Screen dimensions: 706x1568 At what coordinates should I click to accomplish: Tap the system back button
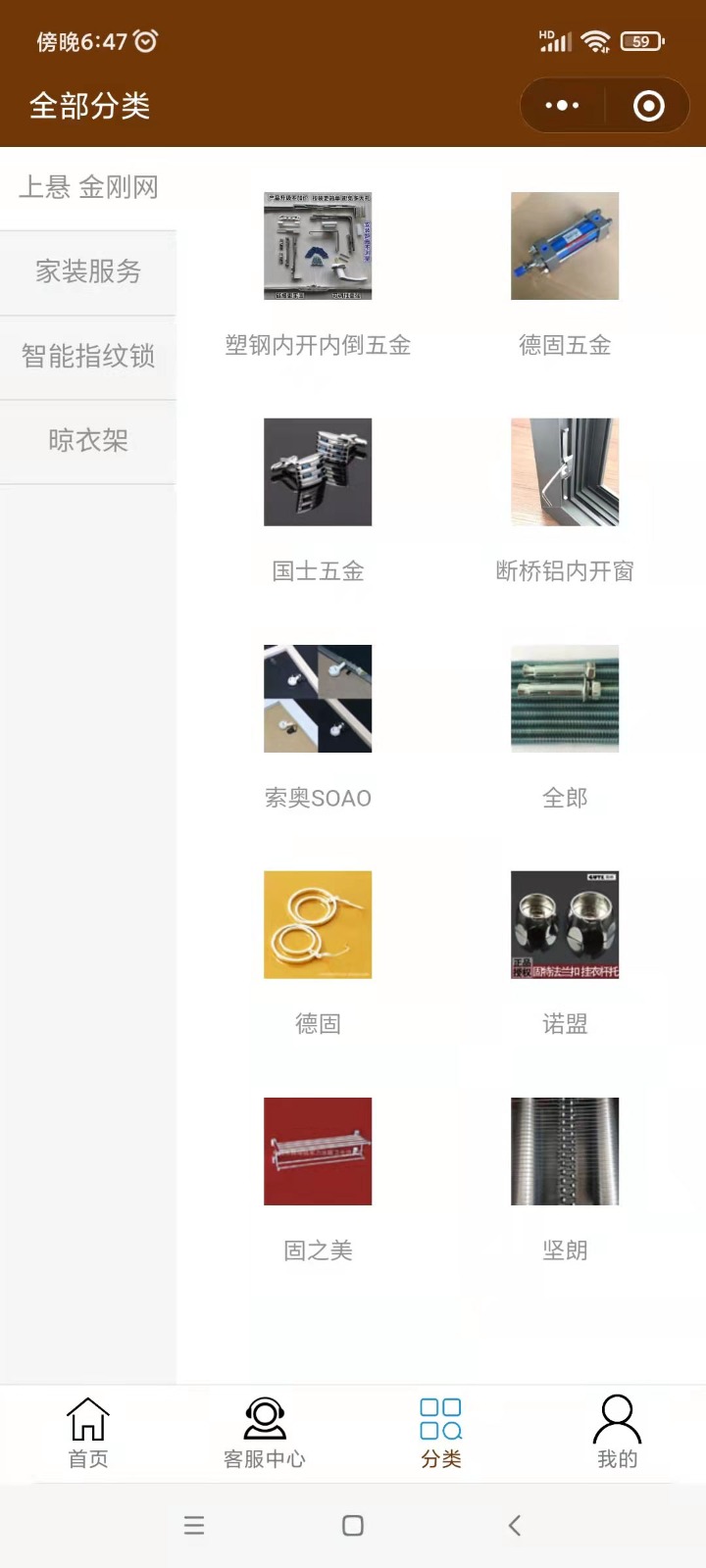(515, 1525)
